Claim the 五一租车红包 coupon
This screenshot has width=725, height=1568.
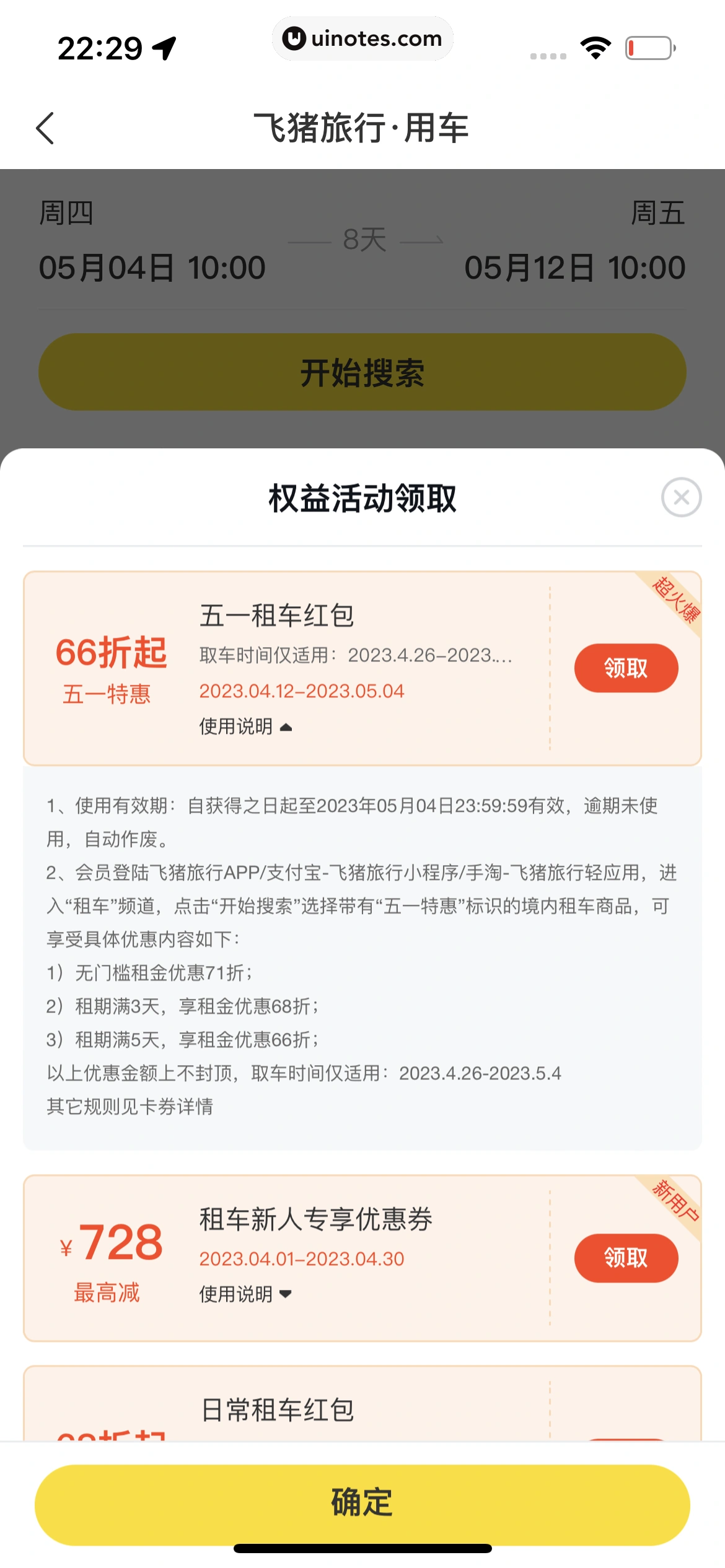click(x=626, y=668)
